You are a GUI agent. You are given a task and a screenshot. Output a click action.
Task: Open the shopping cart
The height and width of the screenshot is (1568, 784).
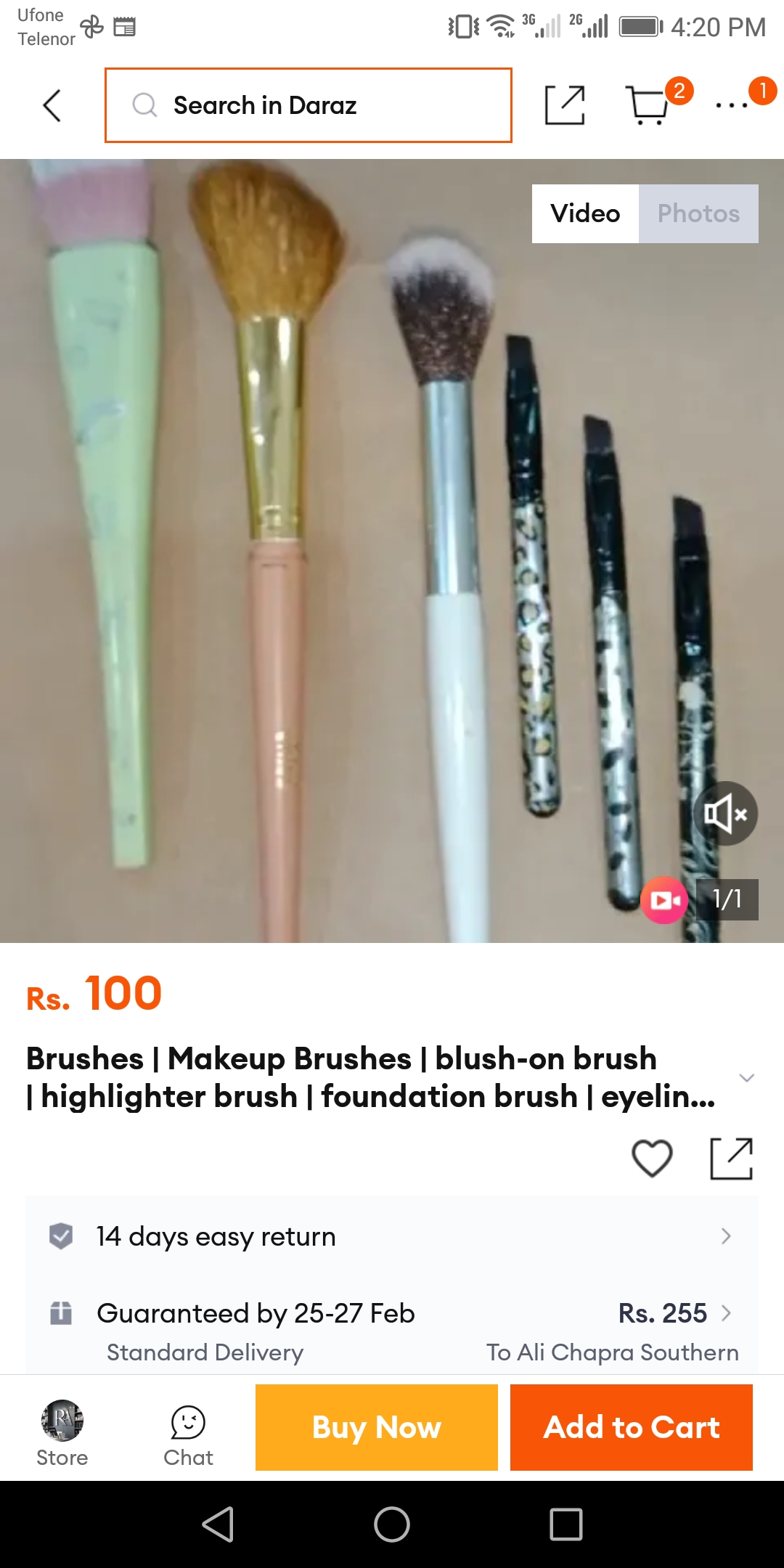[x=648, y=106]
